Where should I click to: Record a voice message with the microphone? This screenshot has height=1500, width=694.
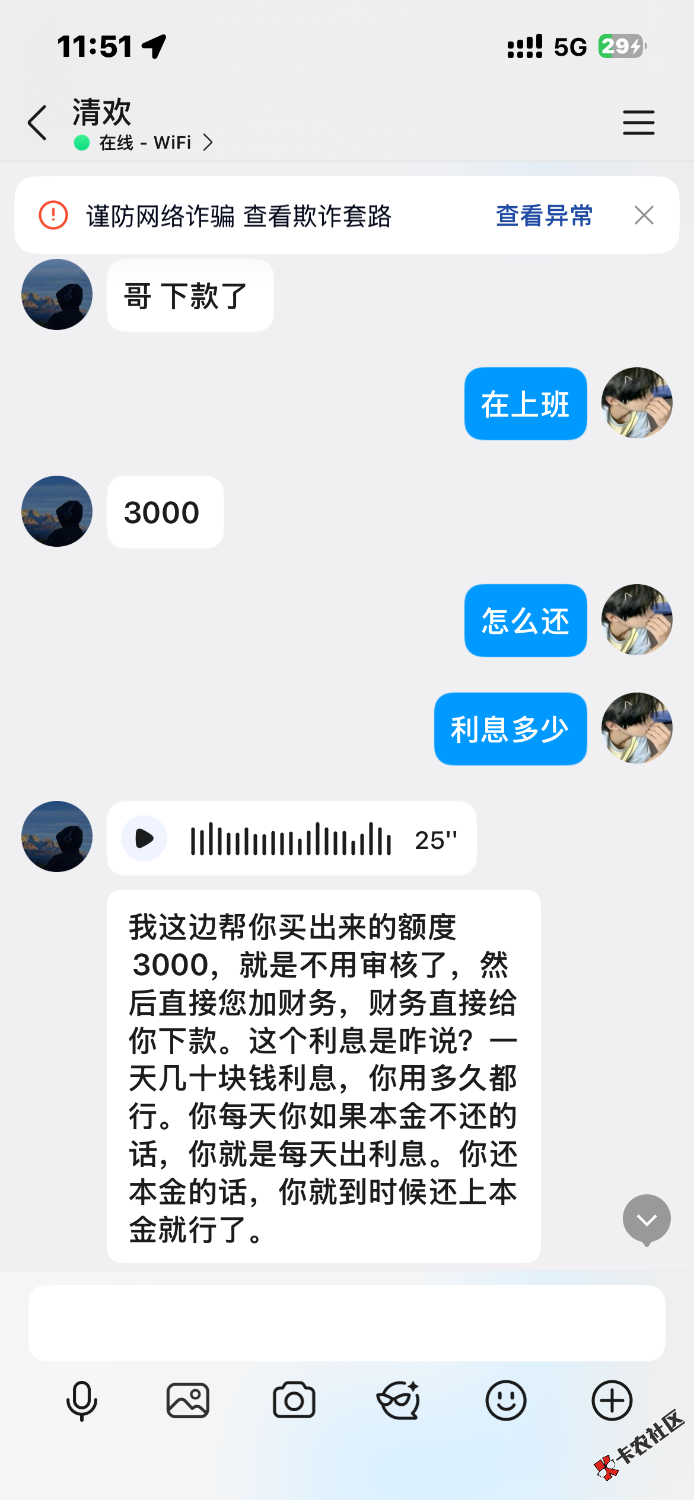click(81, 1401)
